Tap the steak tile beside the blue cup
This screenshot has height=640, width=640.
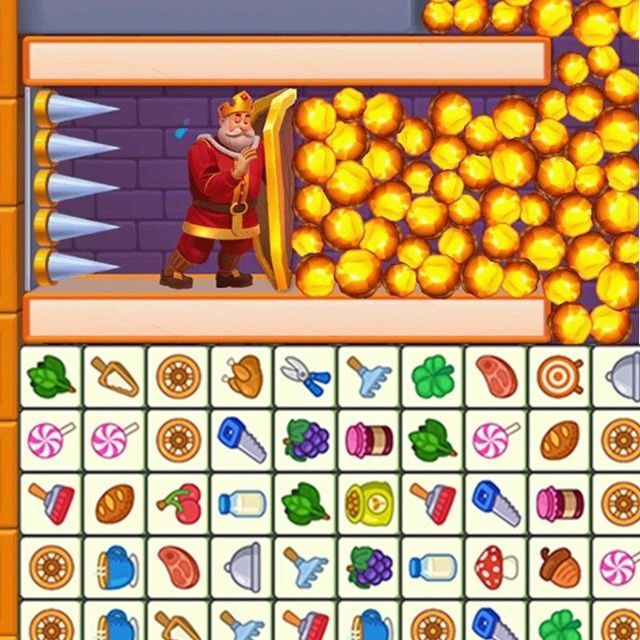point(178,567)
